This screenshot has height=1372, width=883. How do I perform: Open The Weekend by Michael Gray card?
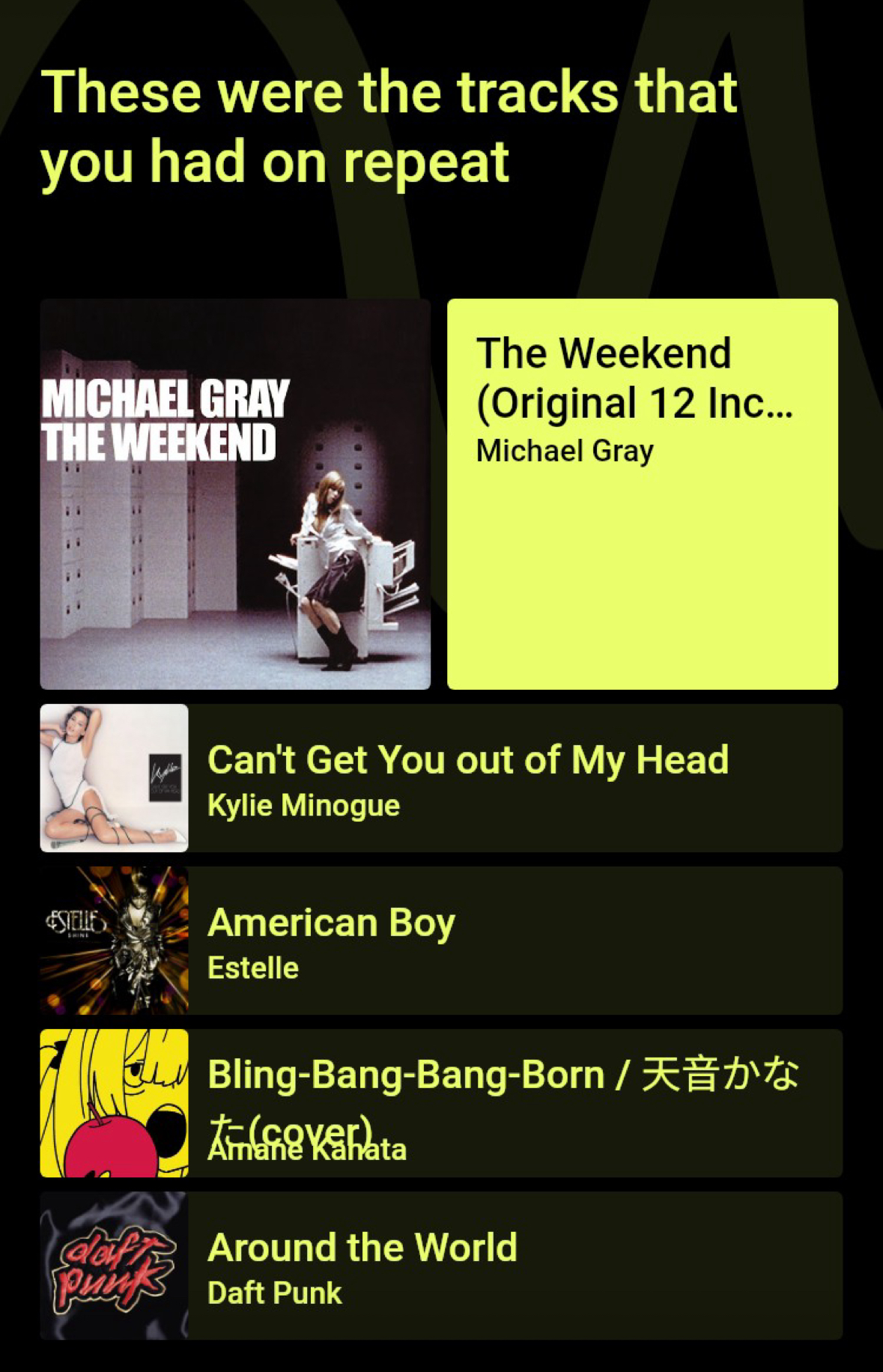[642, 494]
